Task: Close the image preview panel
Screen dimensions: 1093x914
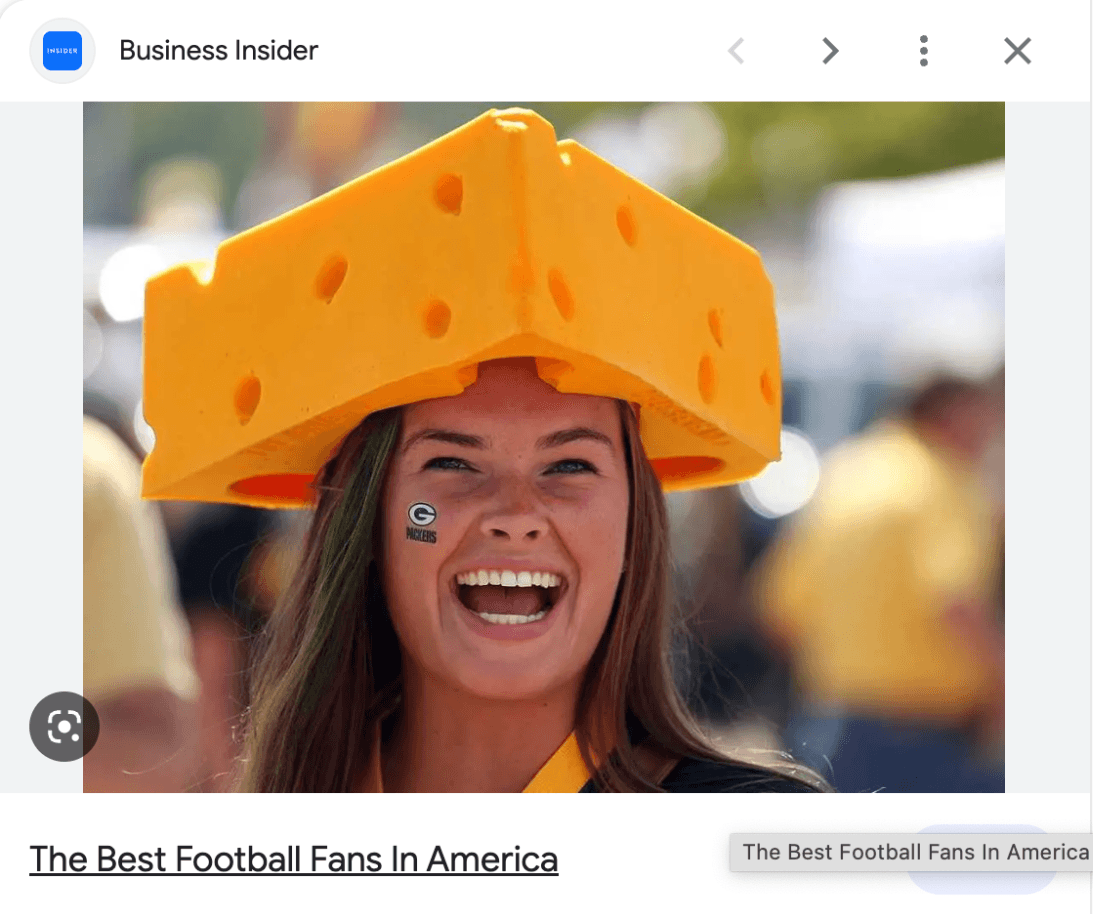Action: click(x=1017, y=51)
